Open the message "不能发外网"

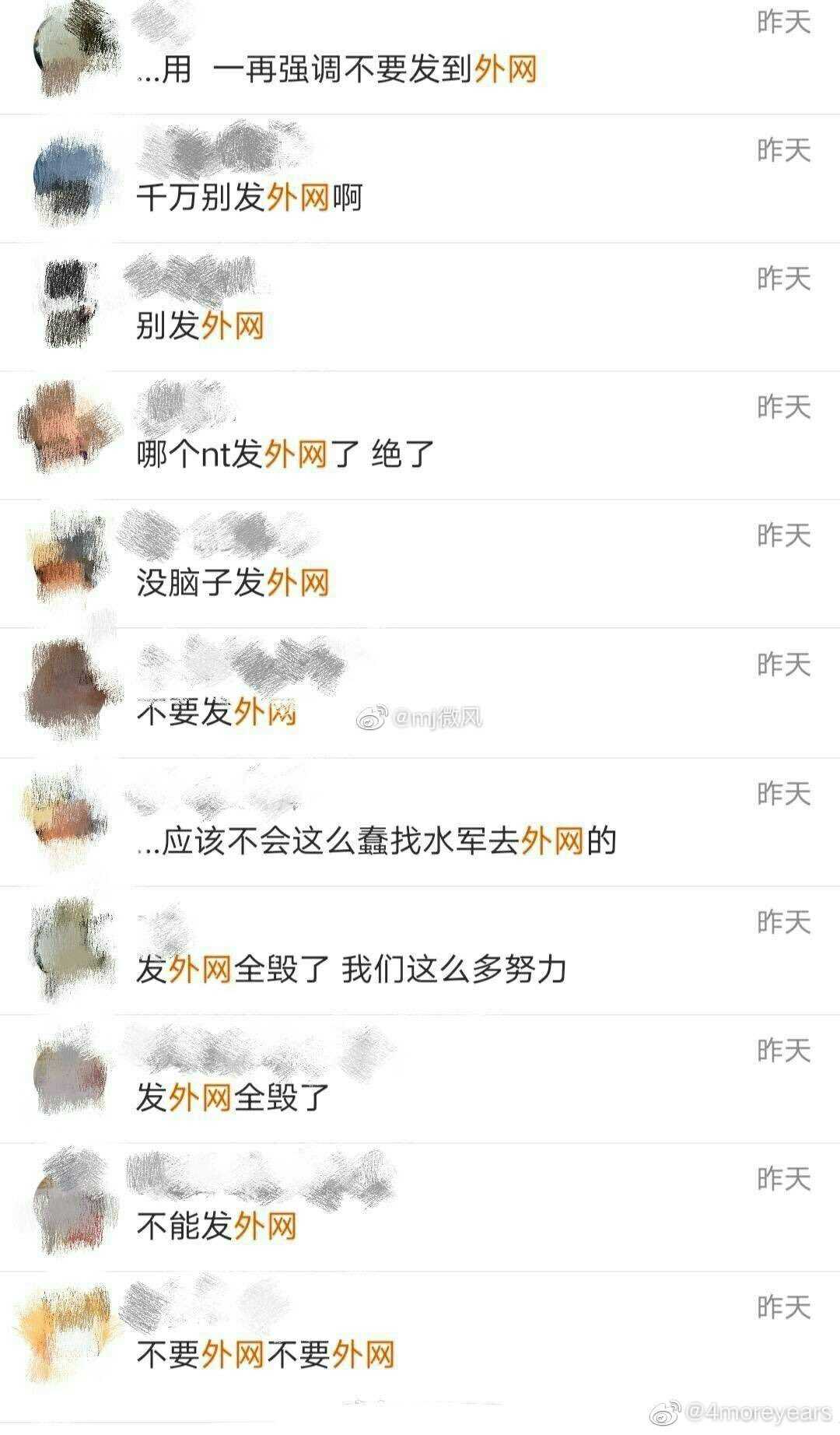(x=216, y=1226)
